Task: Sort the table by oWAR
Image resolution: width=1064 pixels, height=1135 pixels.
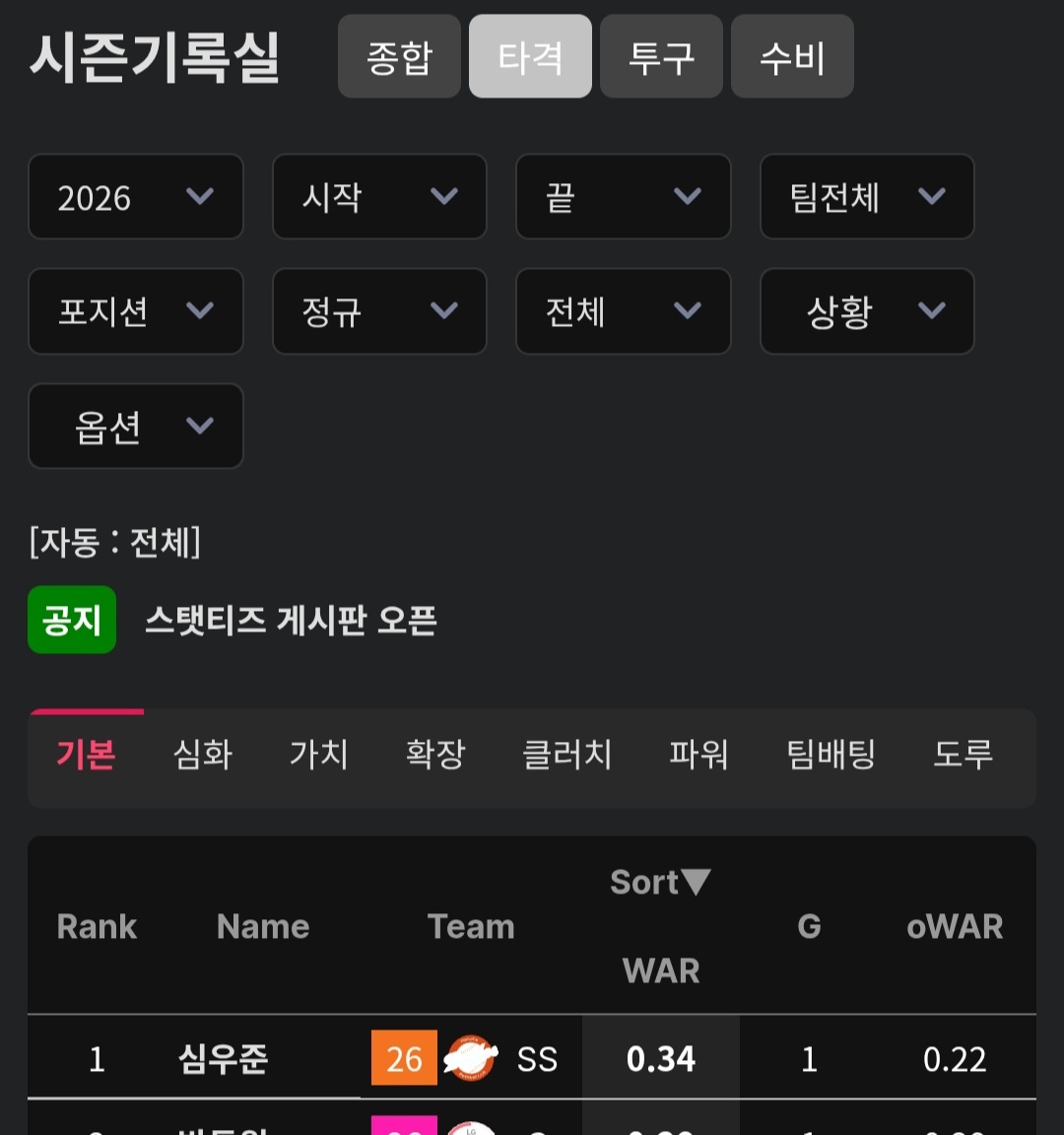Action: tap(954, 926)
